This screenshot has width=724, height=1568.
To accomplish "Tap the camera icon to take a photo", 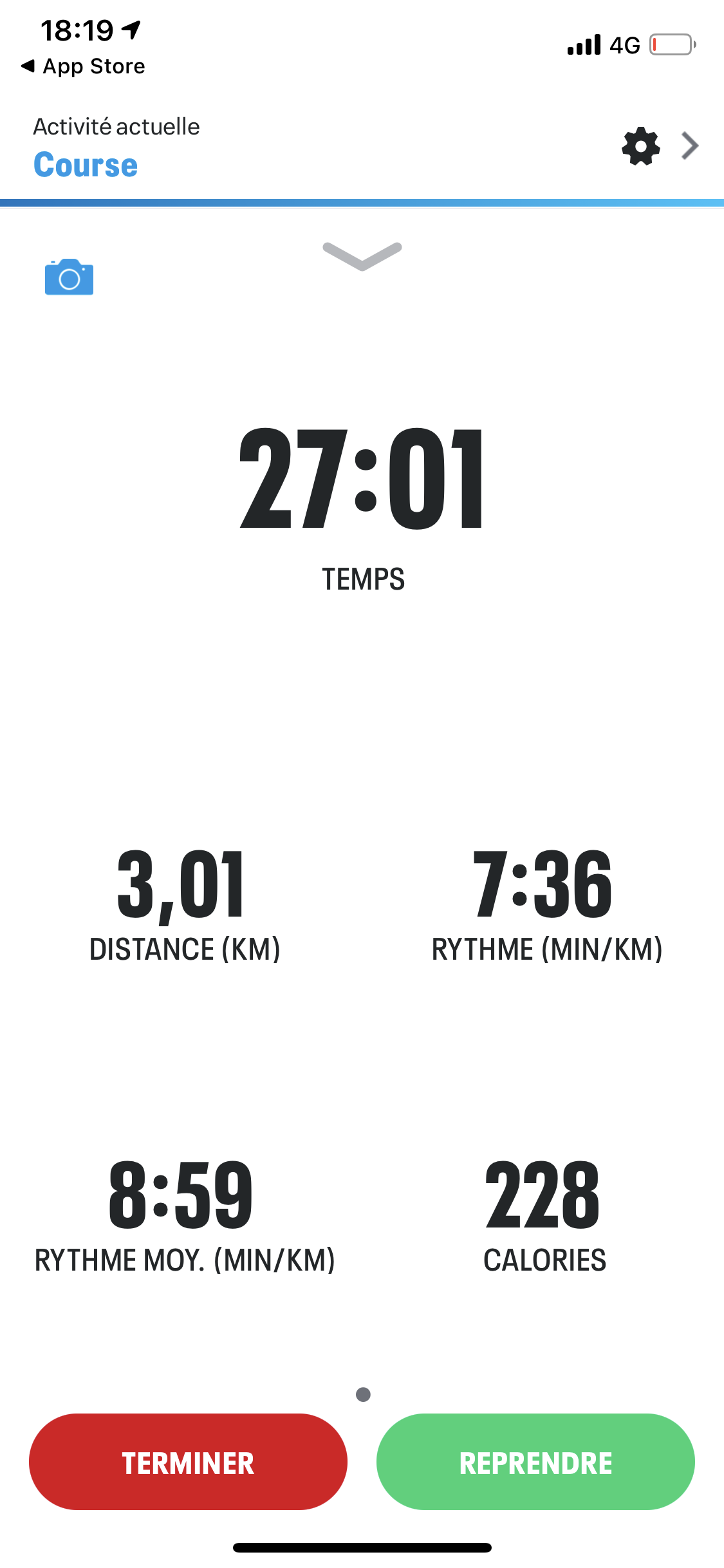I will [69, 277].
